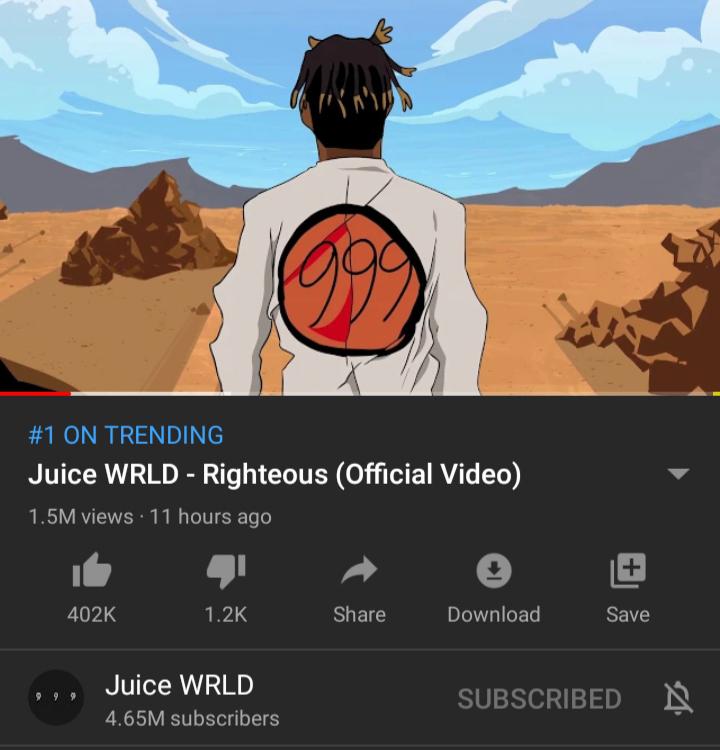This screenshot has width=720, height=750.
Task: Open the #1 ON TRENDING link
Action: pos(126,435)
